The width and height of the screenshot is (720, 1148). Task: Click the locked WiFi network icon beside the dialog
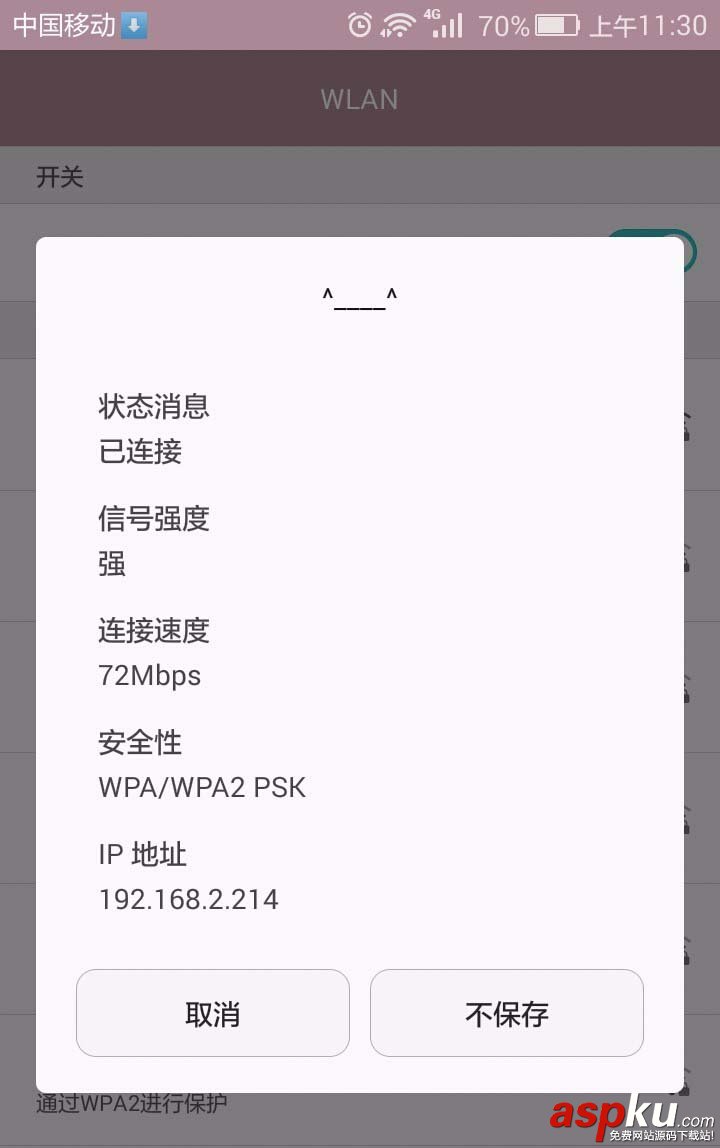point(685,425)
